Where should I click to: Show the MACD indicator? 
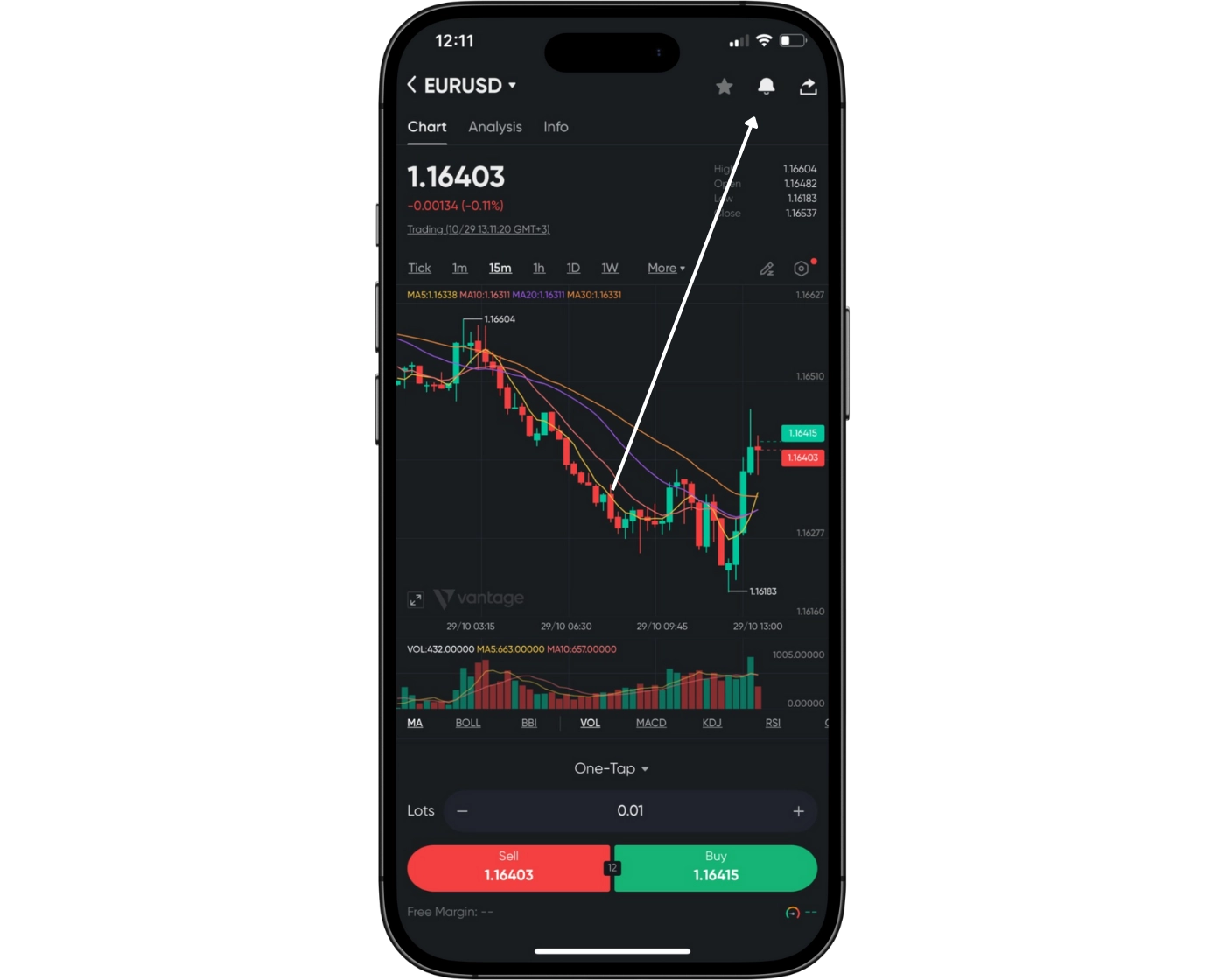(651, 723)
